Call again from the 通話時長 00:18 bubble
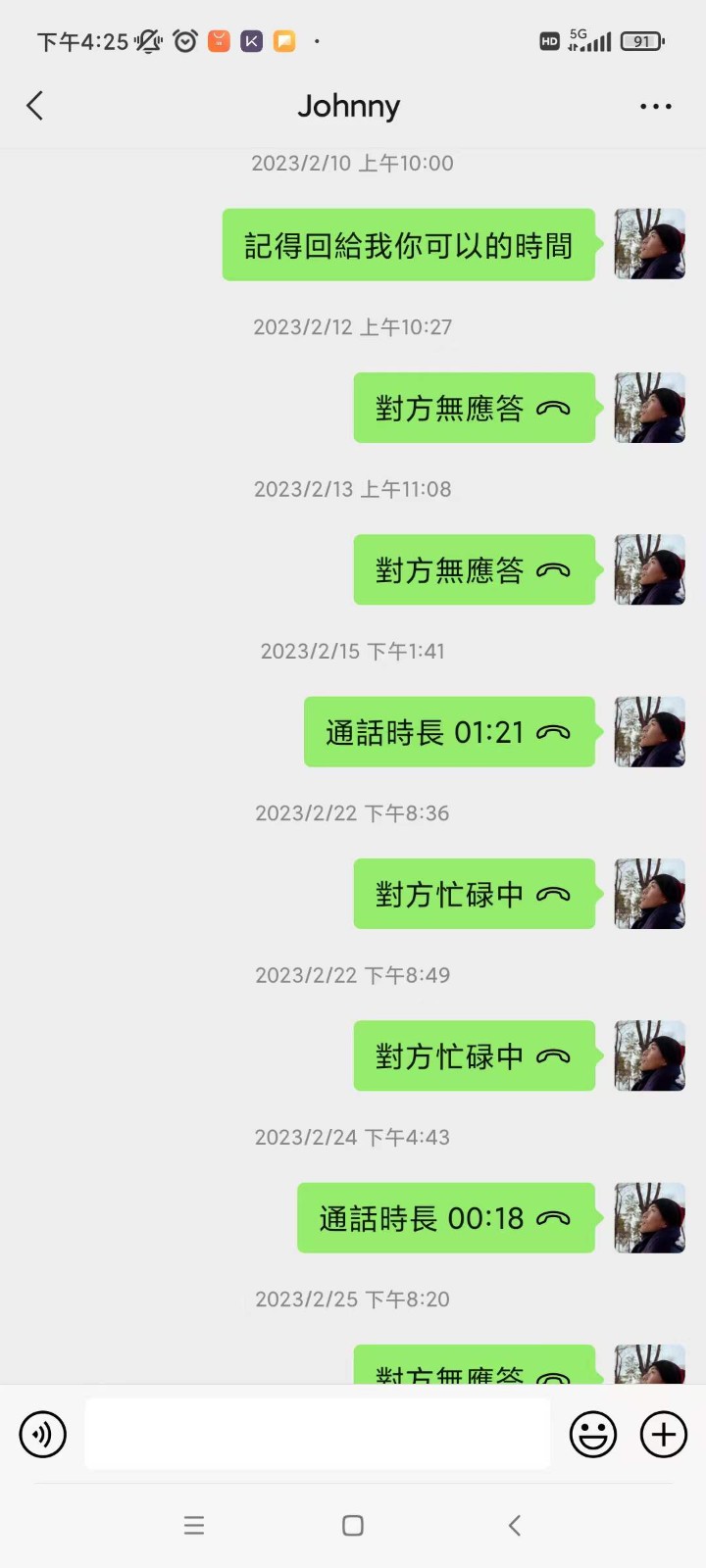This screenshot has width=706, height=1568. click(446, 1218)
